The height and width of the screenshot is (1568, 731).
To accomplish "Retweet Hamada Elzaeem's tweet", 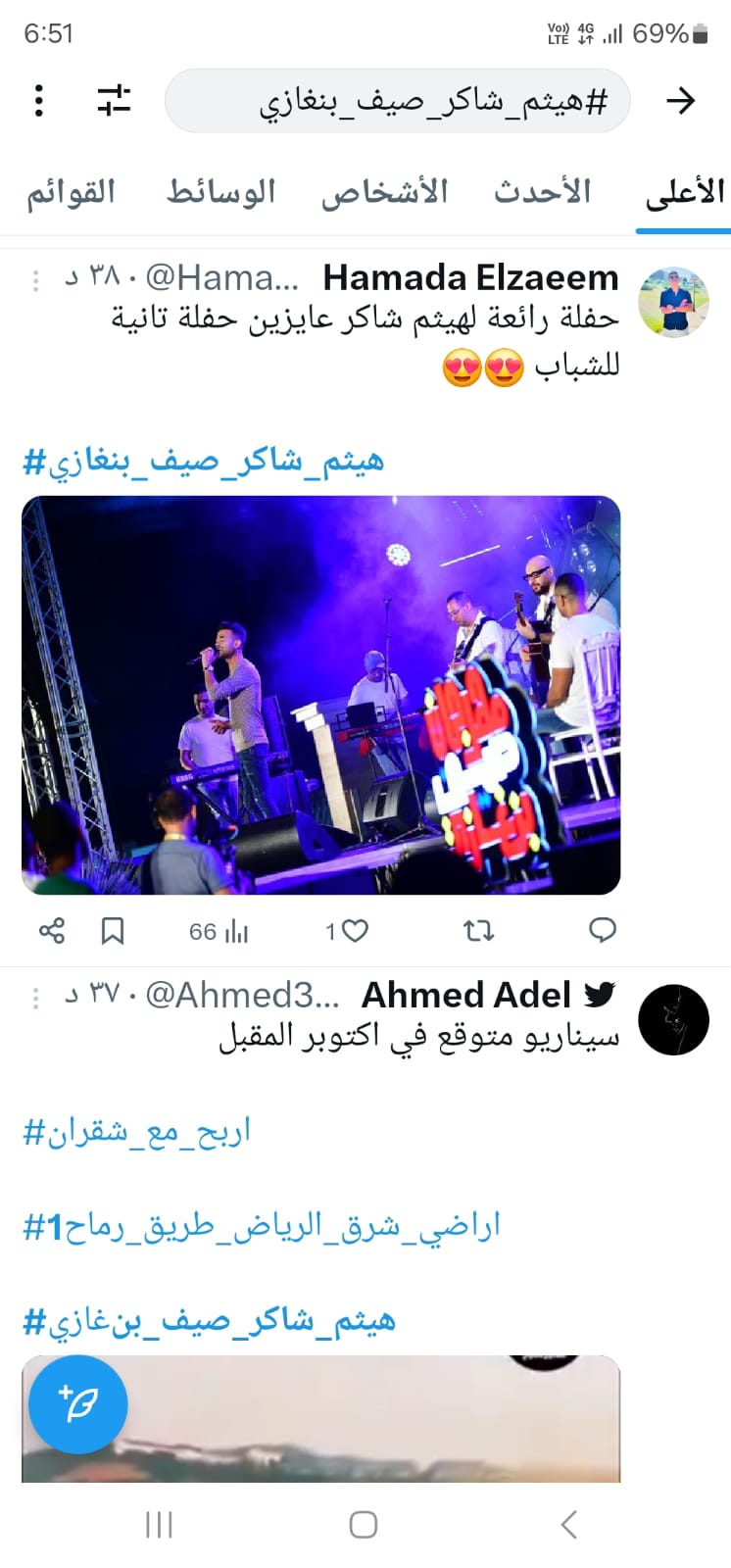I will point(478,930).
